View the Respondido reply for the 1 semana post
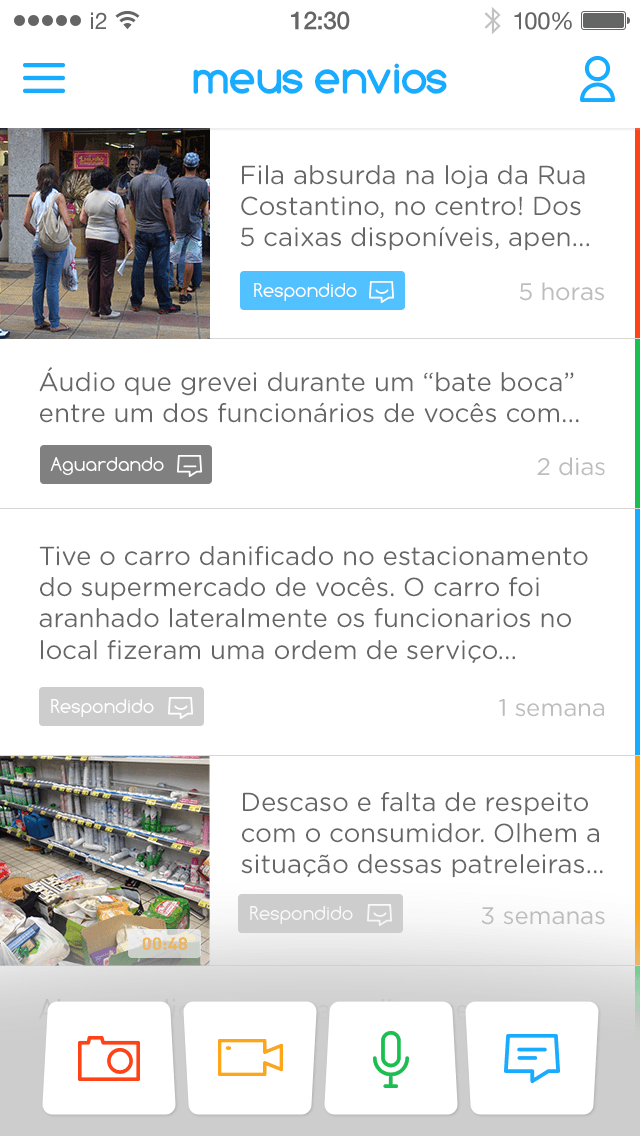Screen dimensions: 640x1137 tap(121, 707)
